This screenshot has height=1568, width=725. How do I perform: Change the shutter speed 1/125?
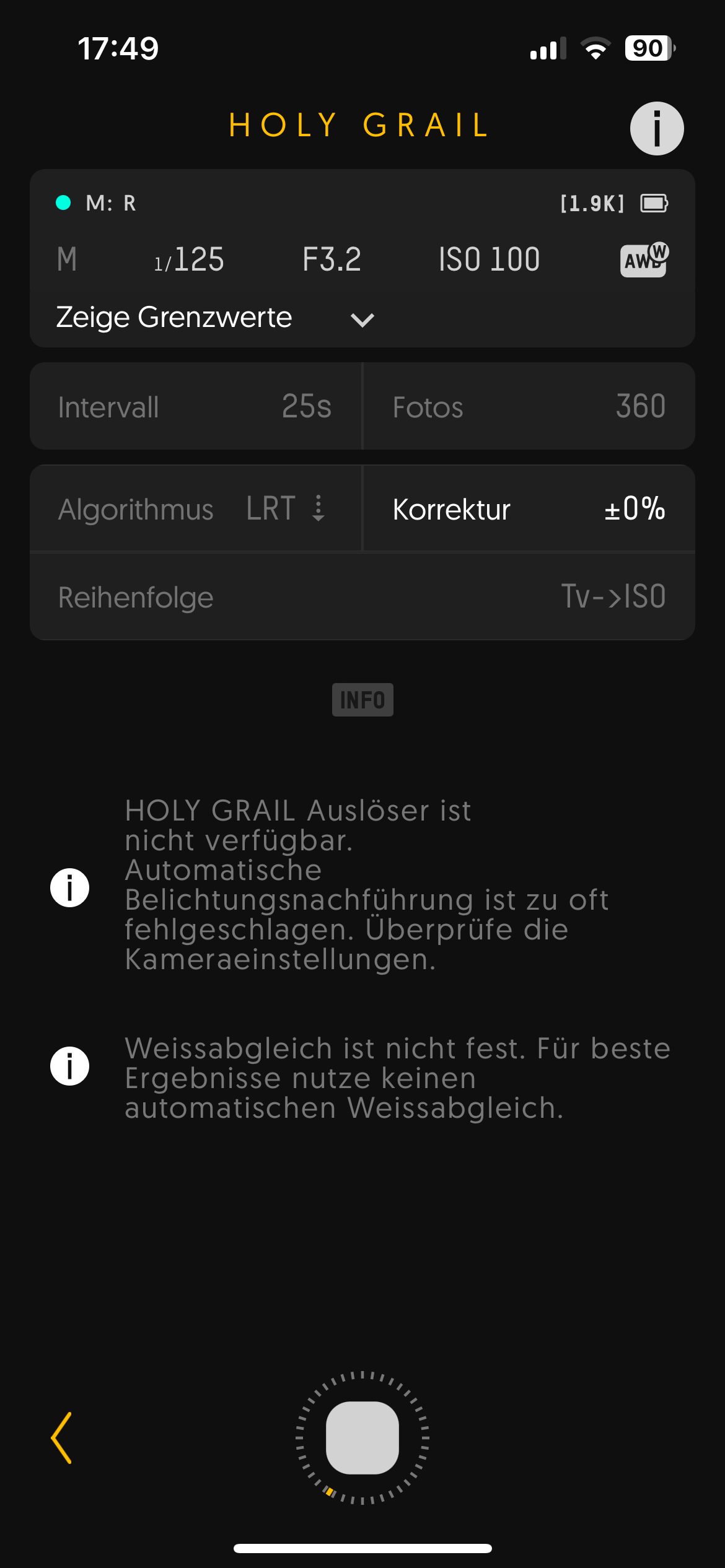(x=189, y=259)
